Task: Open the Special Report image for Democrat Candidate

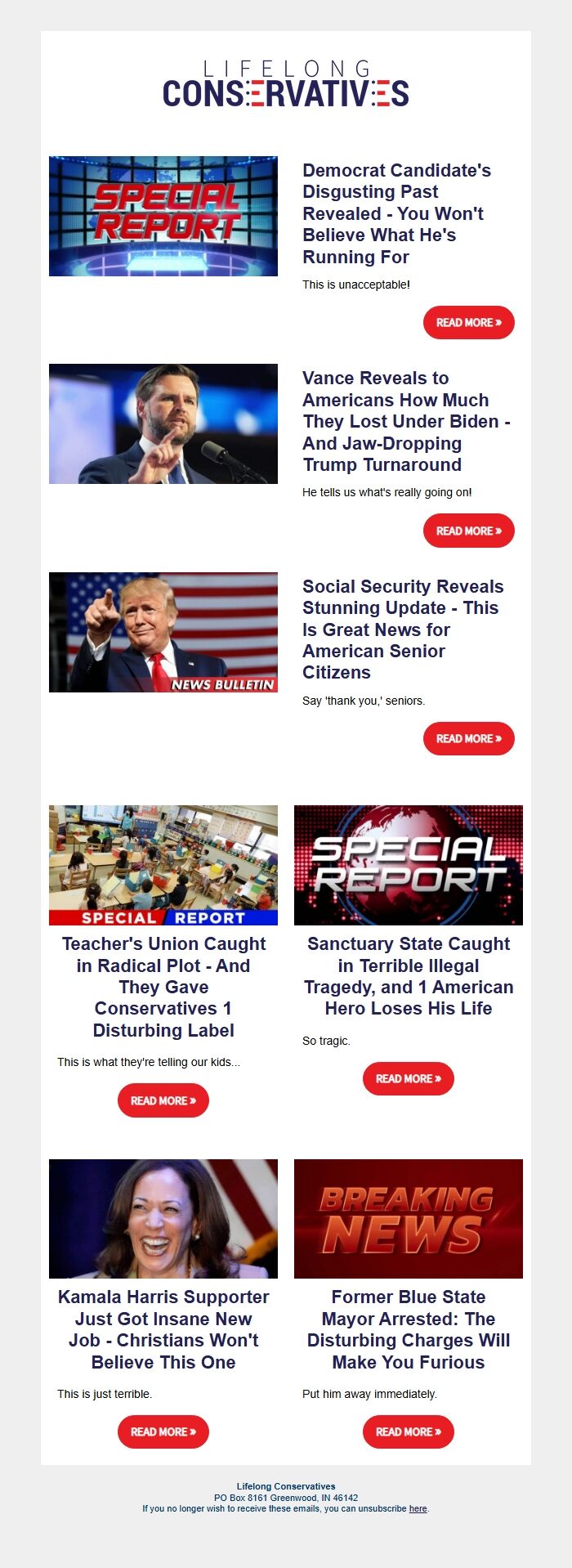Action: [163, 217]
